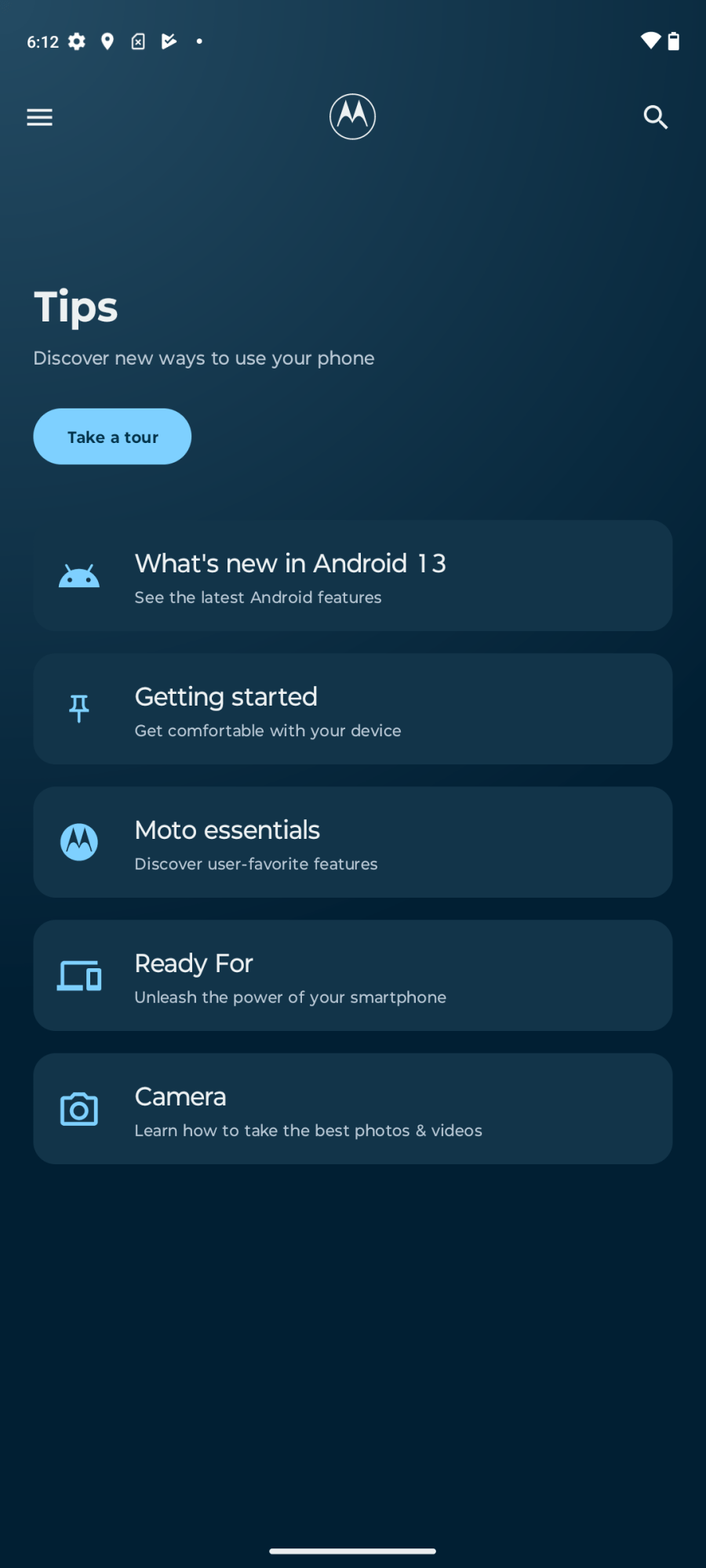This screenshot has width=706, height=1568.
Task: Start the Take a tour button
Action: [112, 437]
